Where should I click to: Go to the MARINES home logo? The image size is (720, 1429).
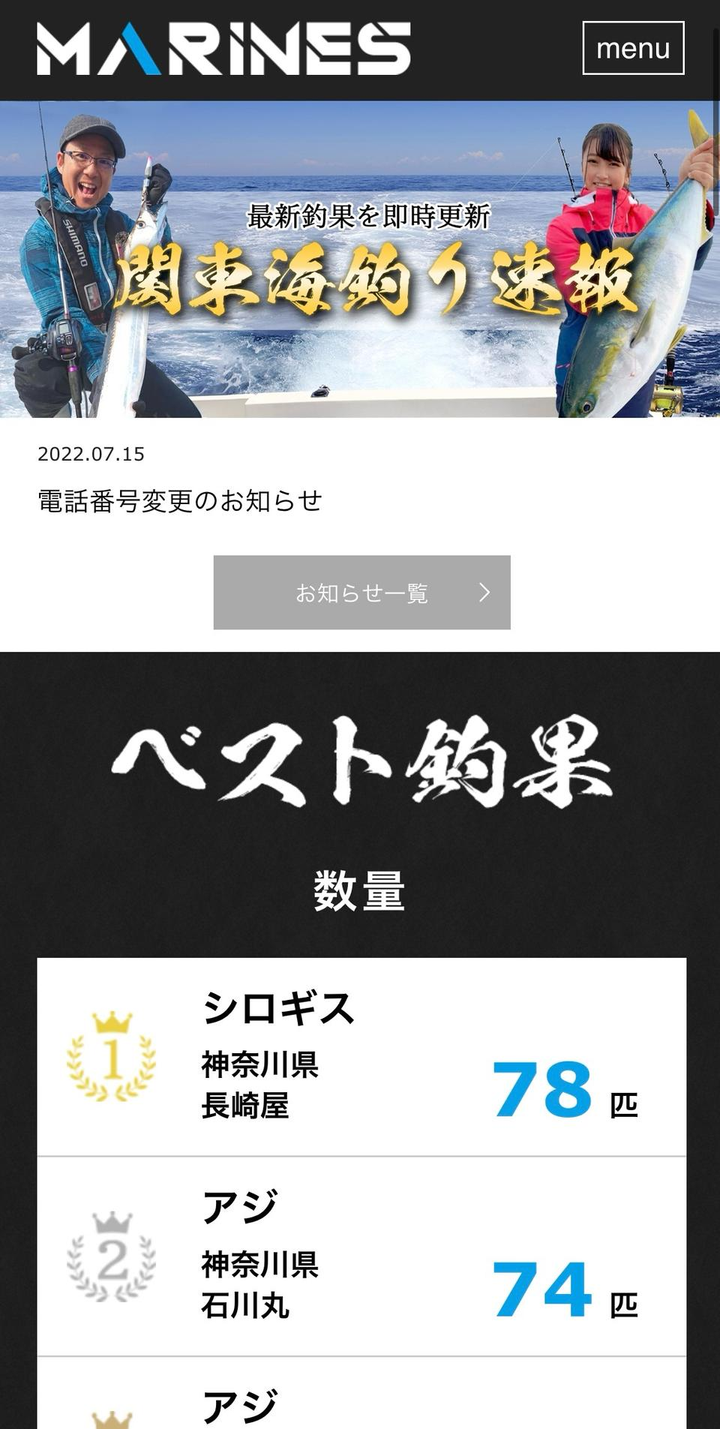[224, 49]
